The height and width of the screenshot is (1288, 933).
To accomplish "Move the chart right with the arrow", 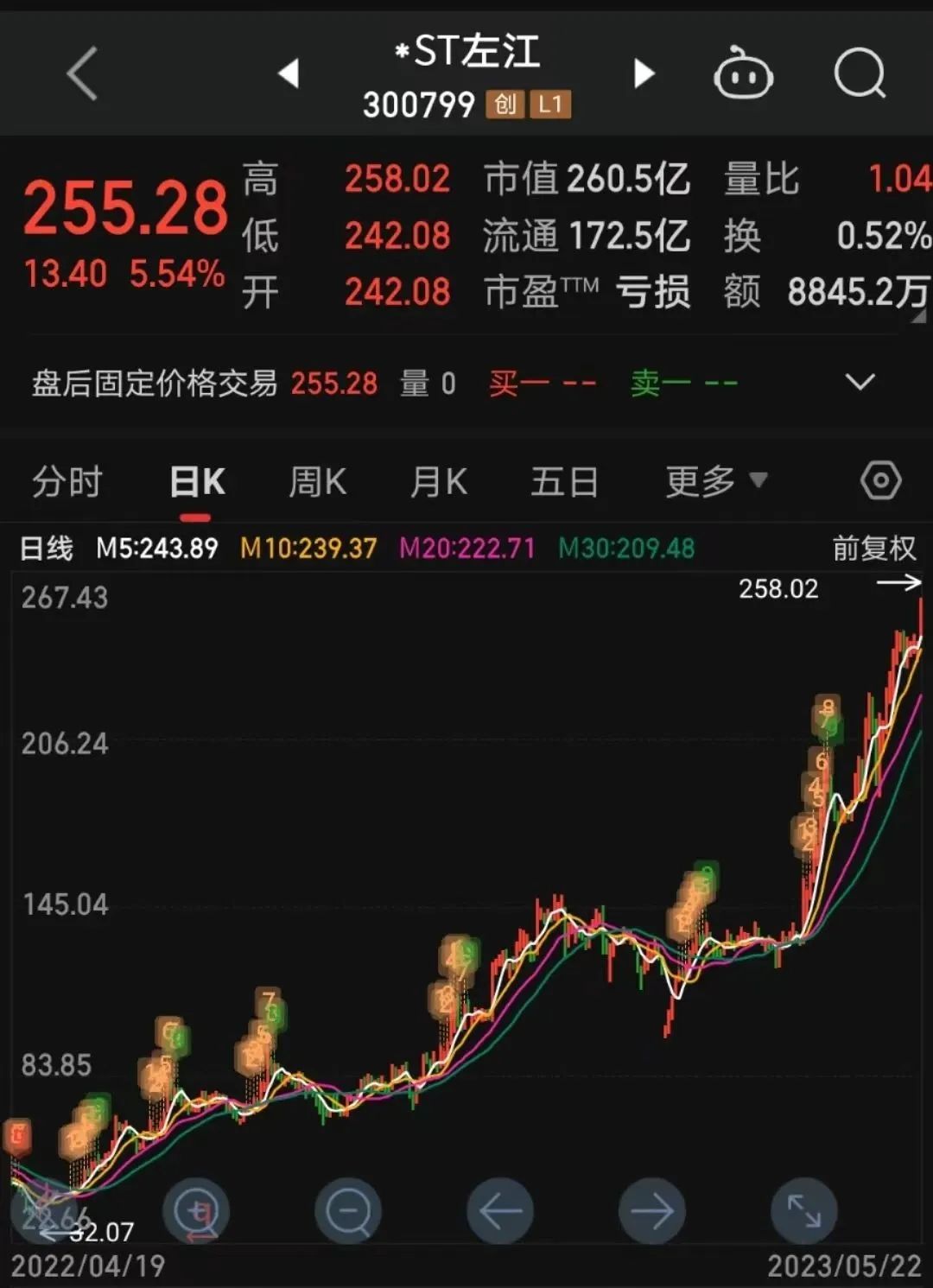I will coord(652,1211).
